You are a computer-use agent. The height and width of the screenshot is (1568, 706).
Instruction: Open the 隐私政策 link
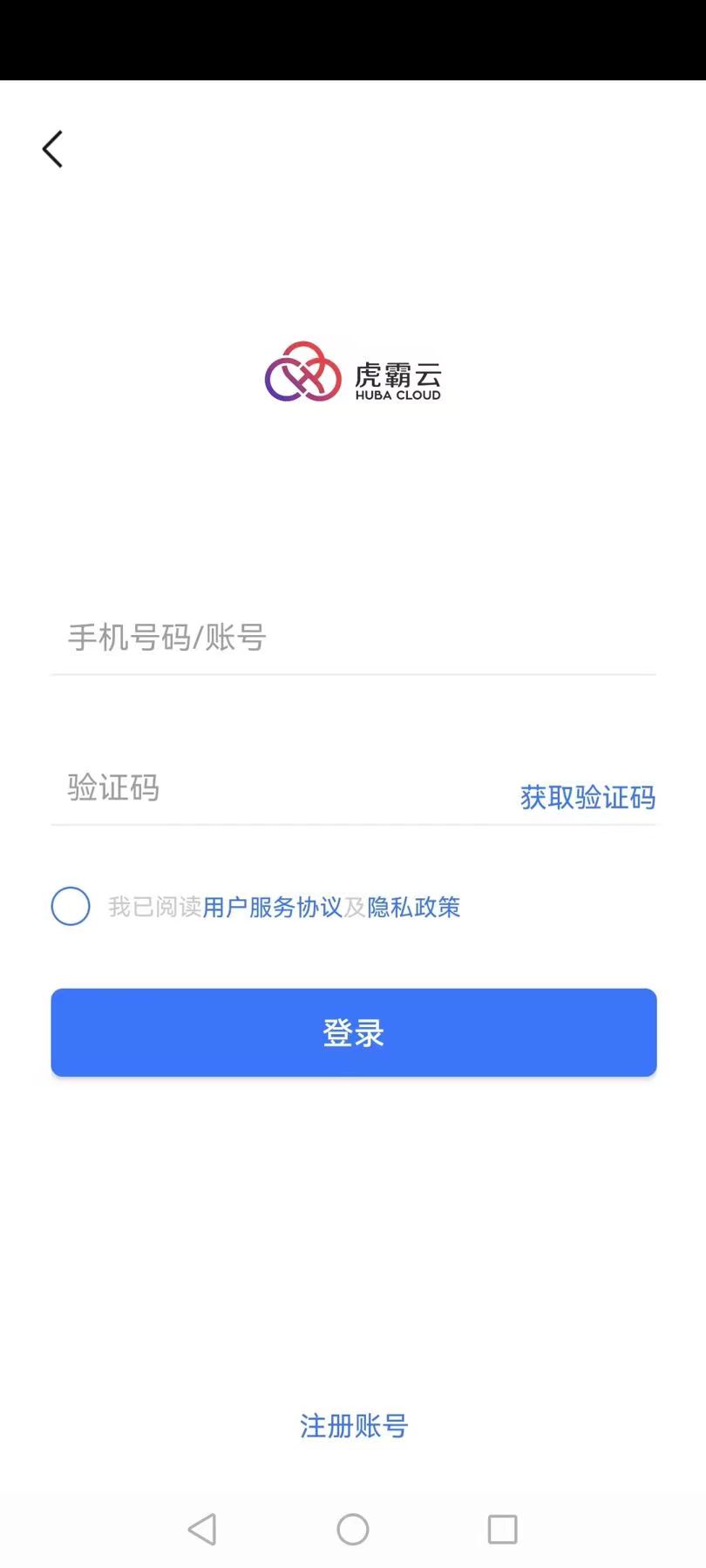click(414, 908)
